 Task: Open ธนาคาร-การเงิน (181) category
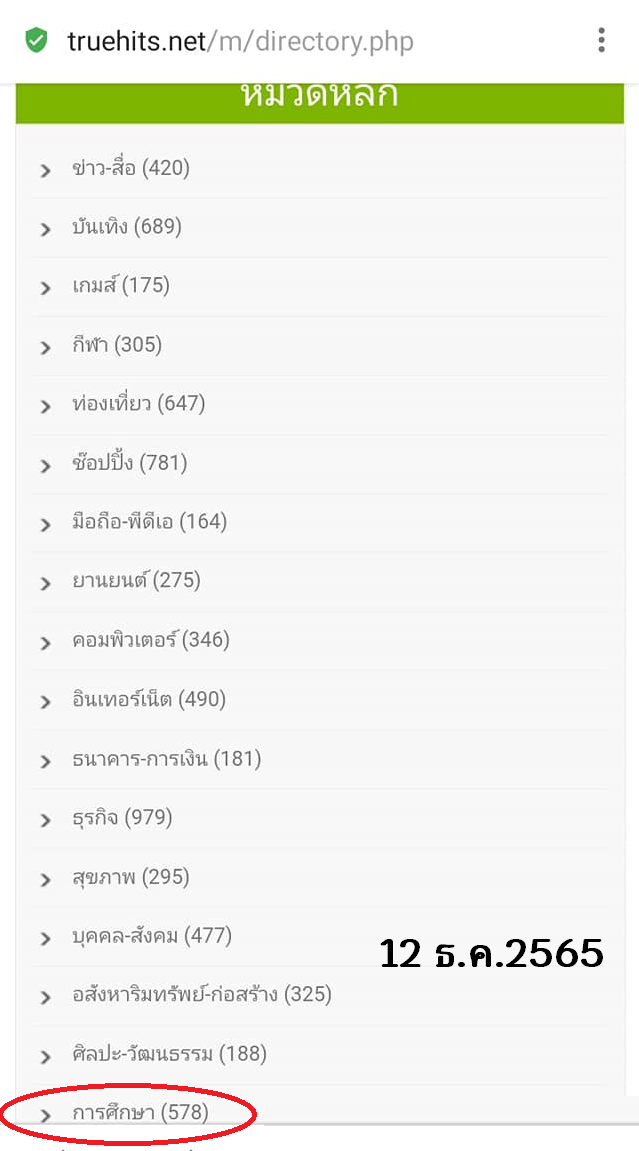pos(167,759)
